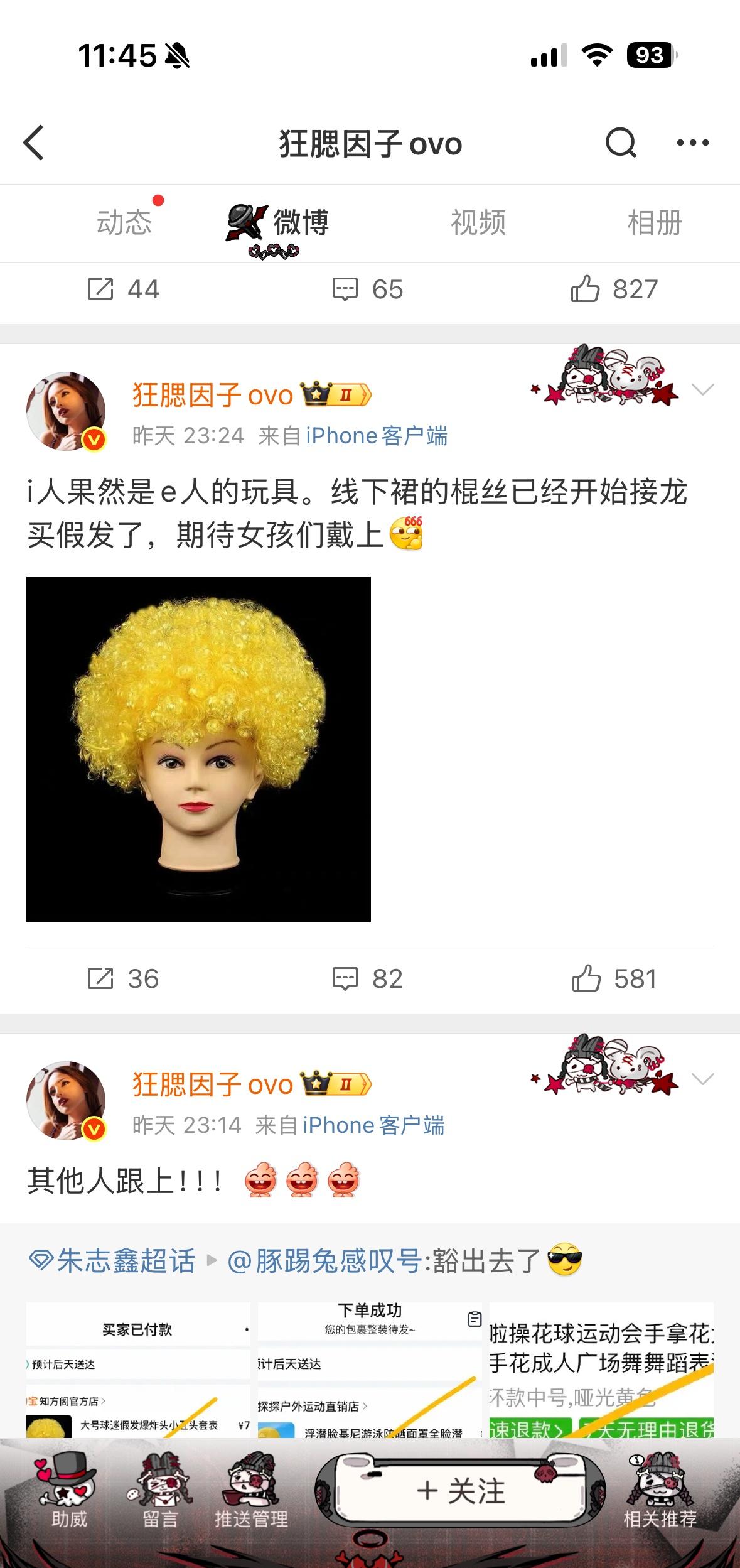Viewport: 740px width, 1568px height.
Task: Follow this account with 关注 button
Action: [461, 1491]
